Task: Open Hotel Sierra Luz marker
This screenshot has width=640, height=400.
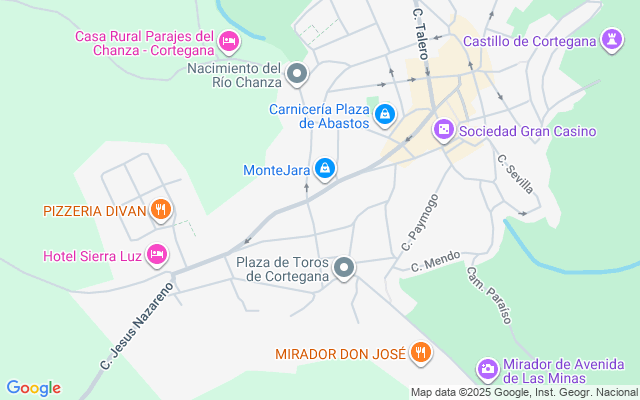Action: click(156, 256)
